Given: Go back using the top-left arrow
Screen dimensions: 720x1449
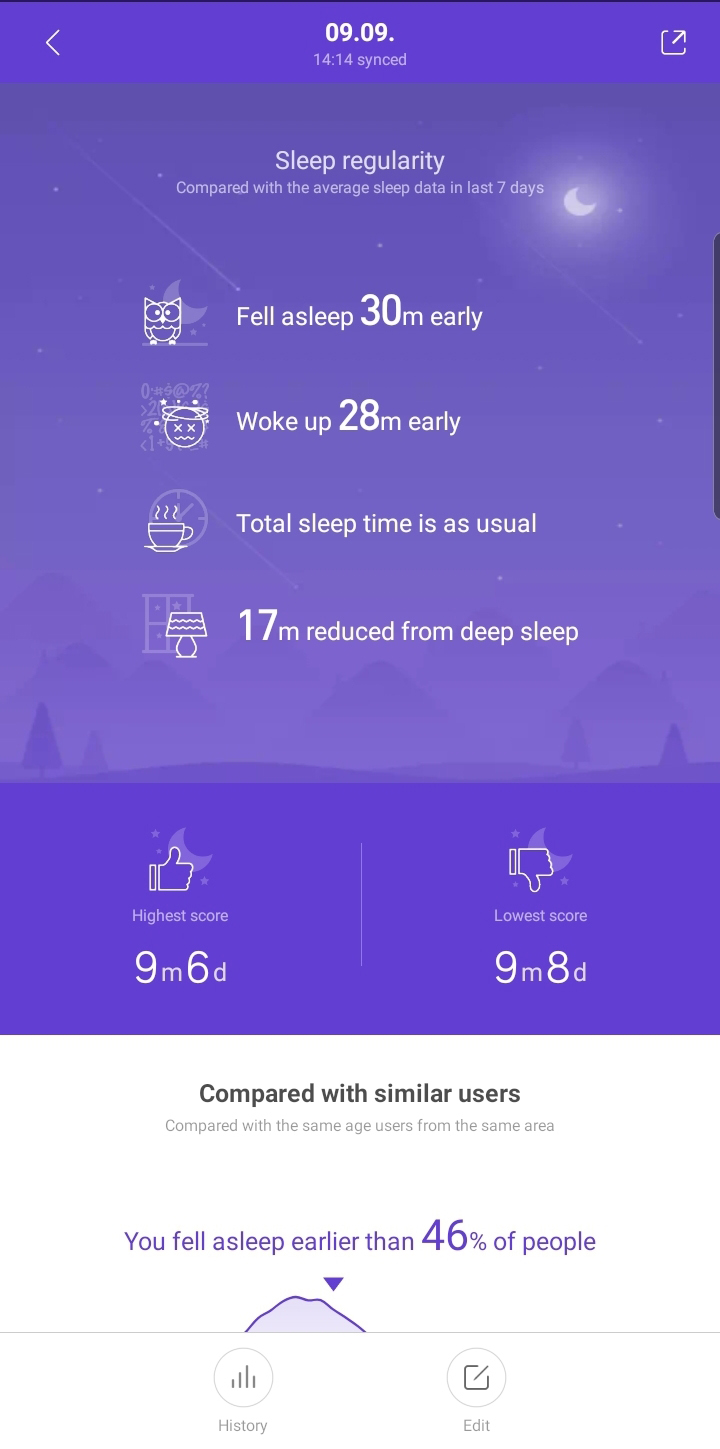Looking at the screenshot, I should pyautogui.click(x=53, y=43).
